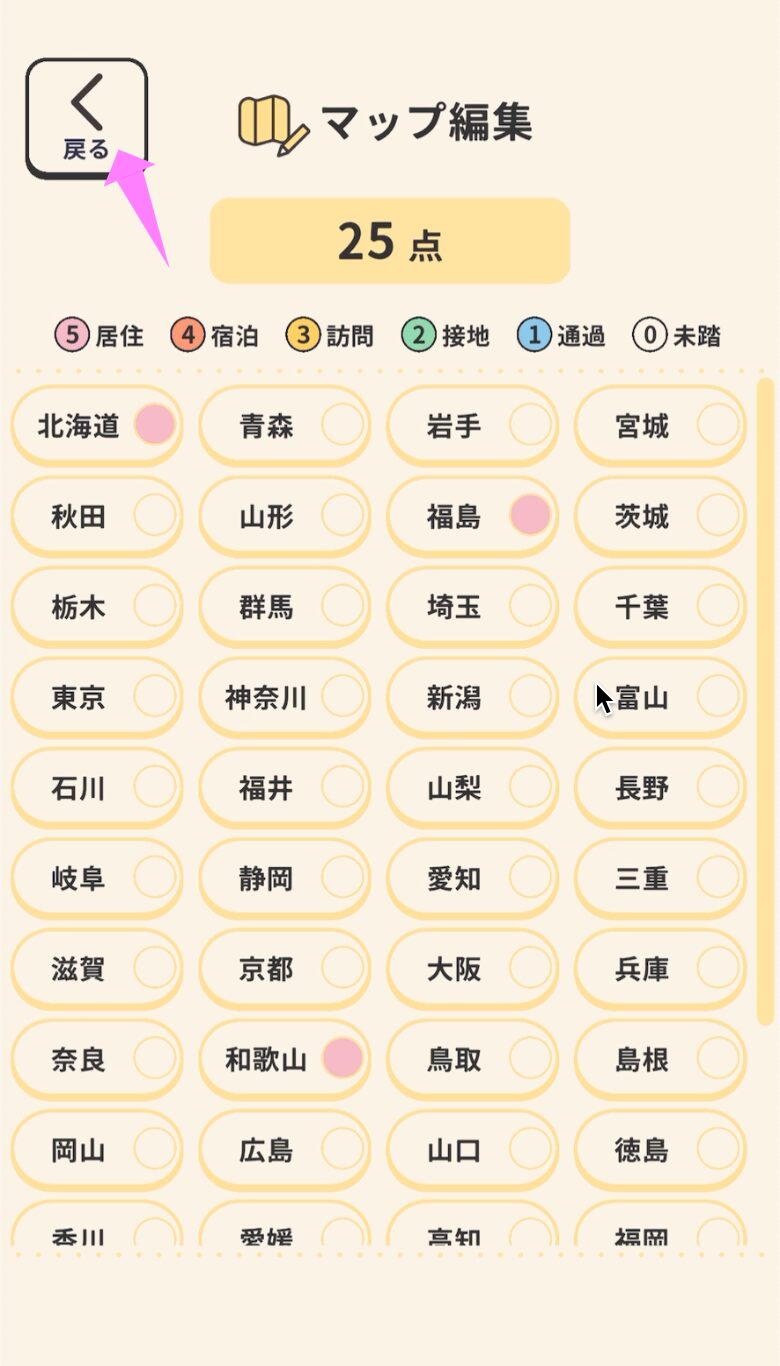Tap the 石川 prefecture button
The width and height of the screenshot is (780, 1366).
(96, 788)
